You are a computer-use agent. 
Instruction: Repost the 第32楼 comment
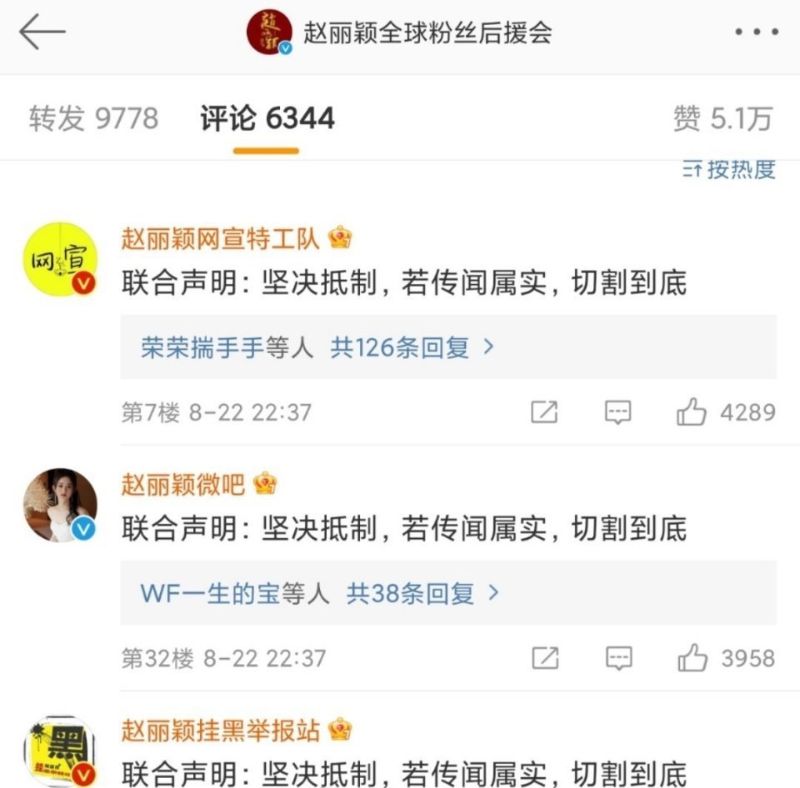pyautogui.click(x=544, y=657)
